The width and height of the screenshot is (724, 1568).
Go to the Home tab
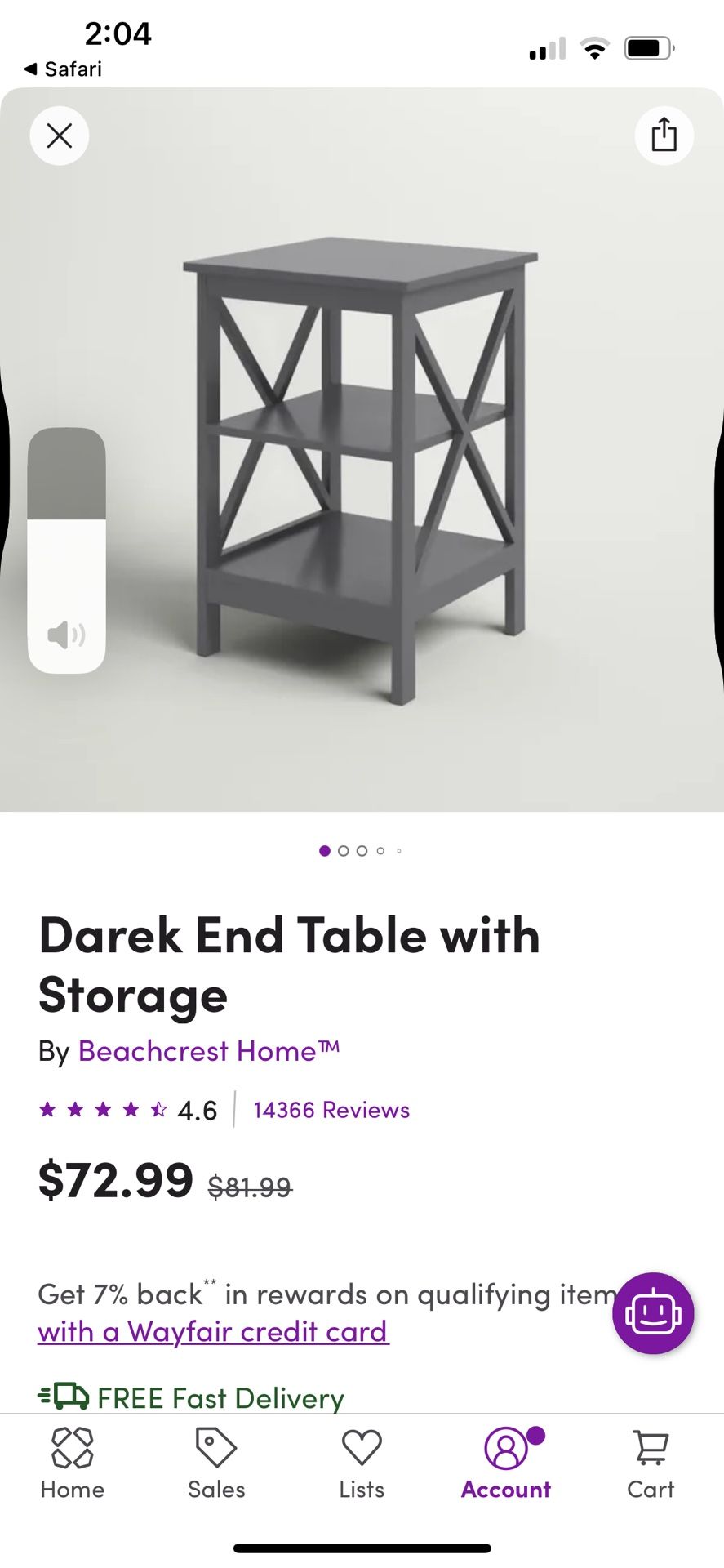73,1463
